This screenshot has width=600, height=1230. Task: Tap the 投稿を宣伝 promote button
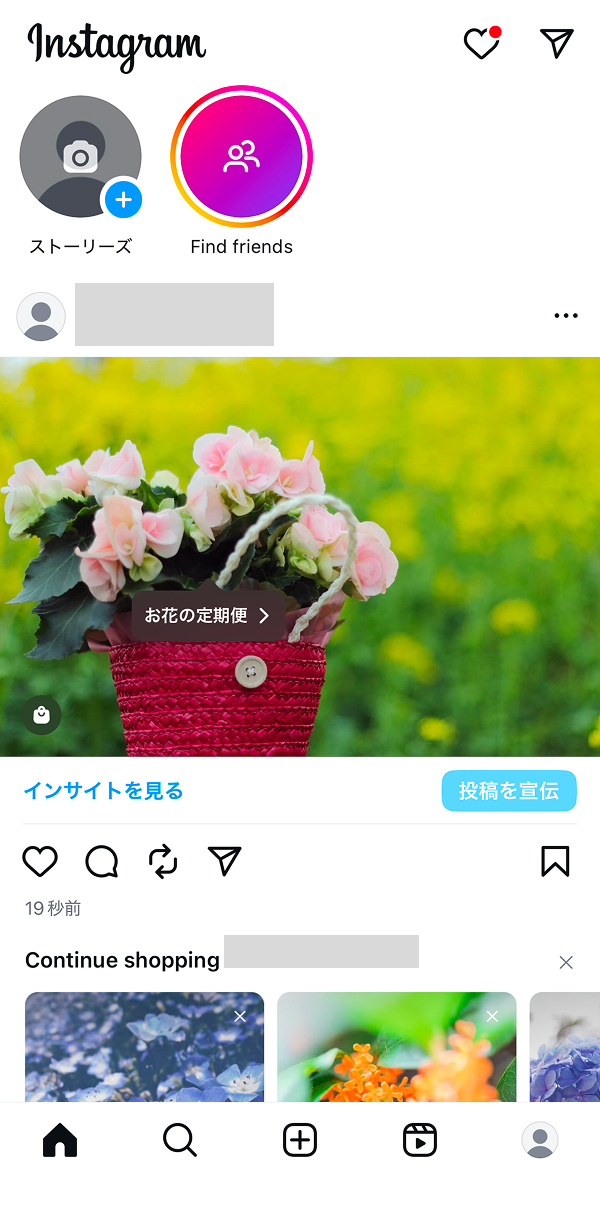coord(509,791)
